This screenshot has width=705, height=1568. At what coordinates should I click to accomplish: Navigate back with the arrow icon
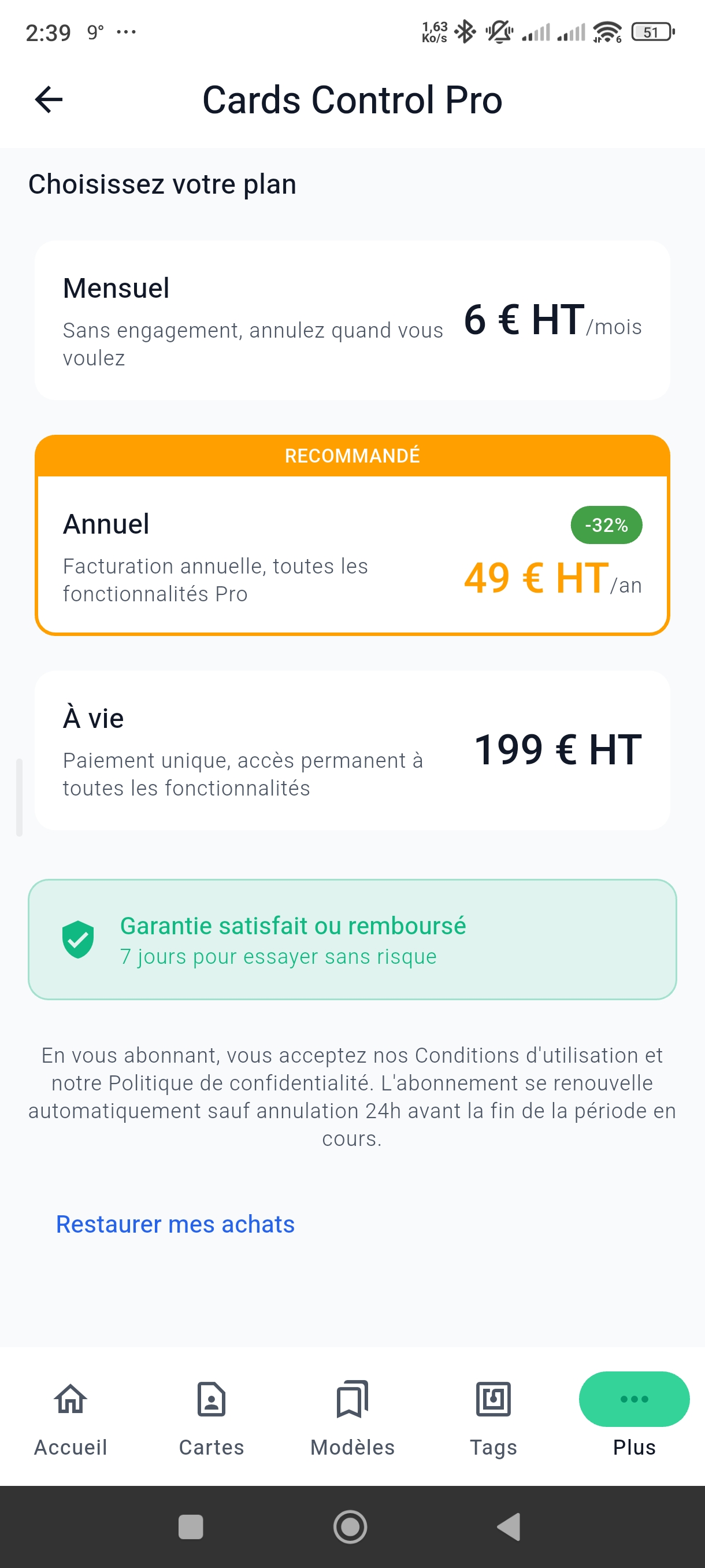pos(49,100)
